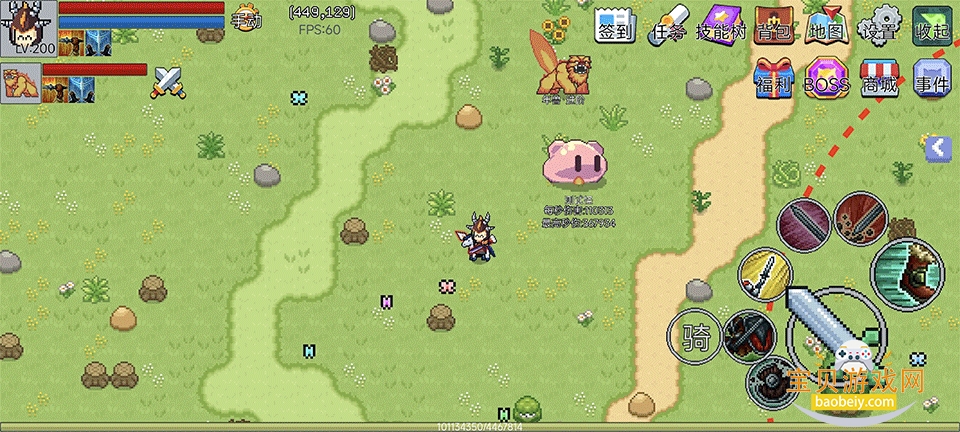Image resolution: width=960 pixels, height=432 pixels.
Task: Open the shop (商城)
Action: pos(880,81)
